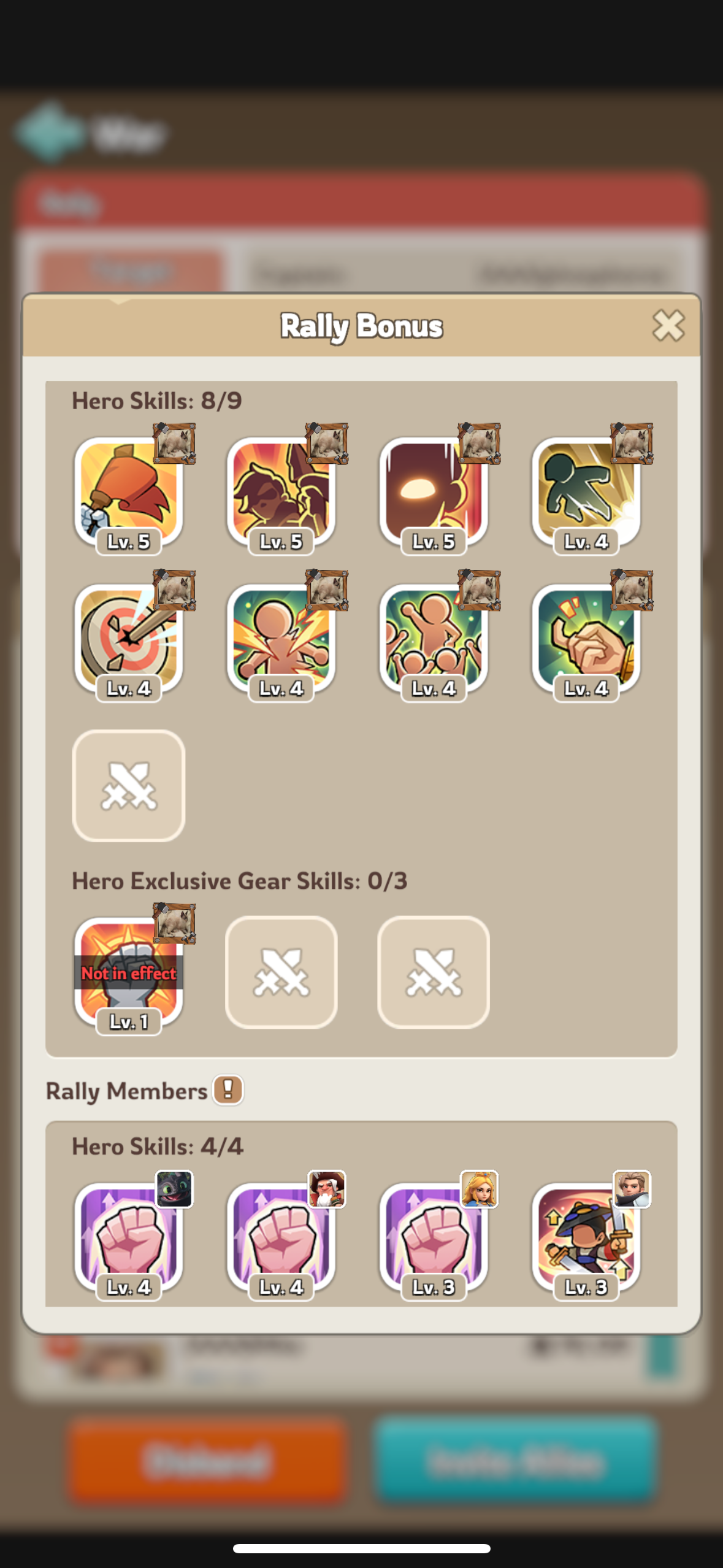Tap the empty ninth hero skill slot
The height and width of the screenshot is (1568, 723).
129,786
